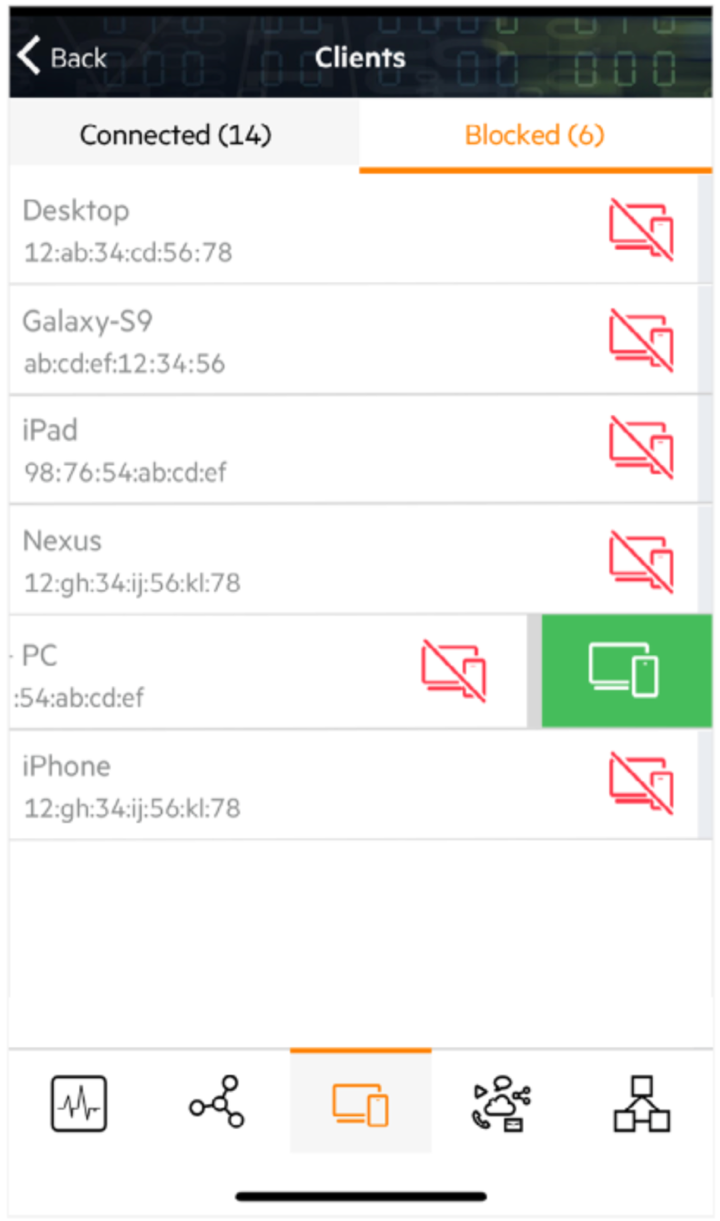Open the Desktop client row
The width and height of the screenshot is (720, 1221).
tap(354, 229)
